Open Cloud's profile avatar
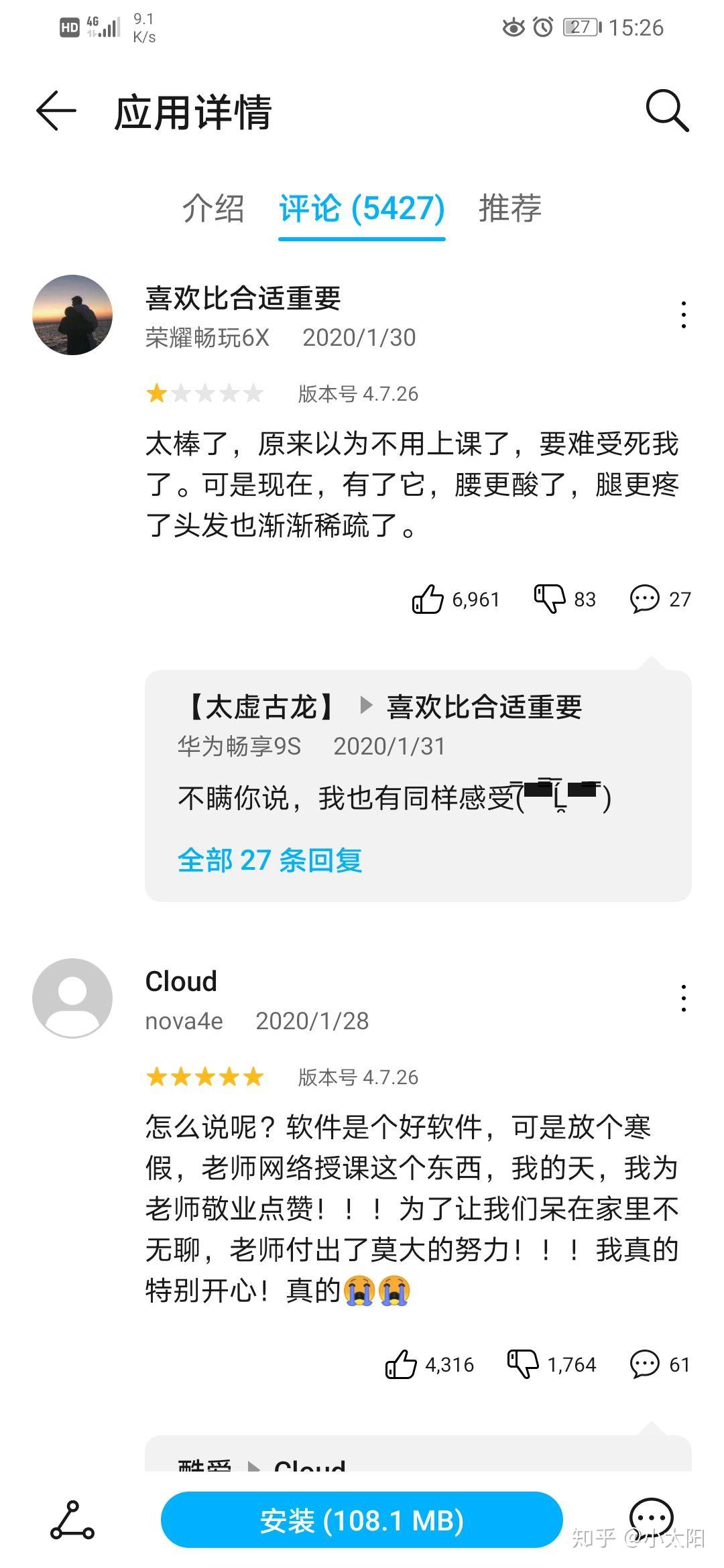Screen dimensions: 724x1568 click(x=72, y=998)
